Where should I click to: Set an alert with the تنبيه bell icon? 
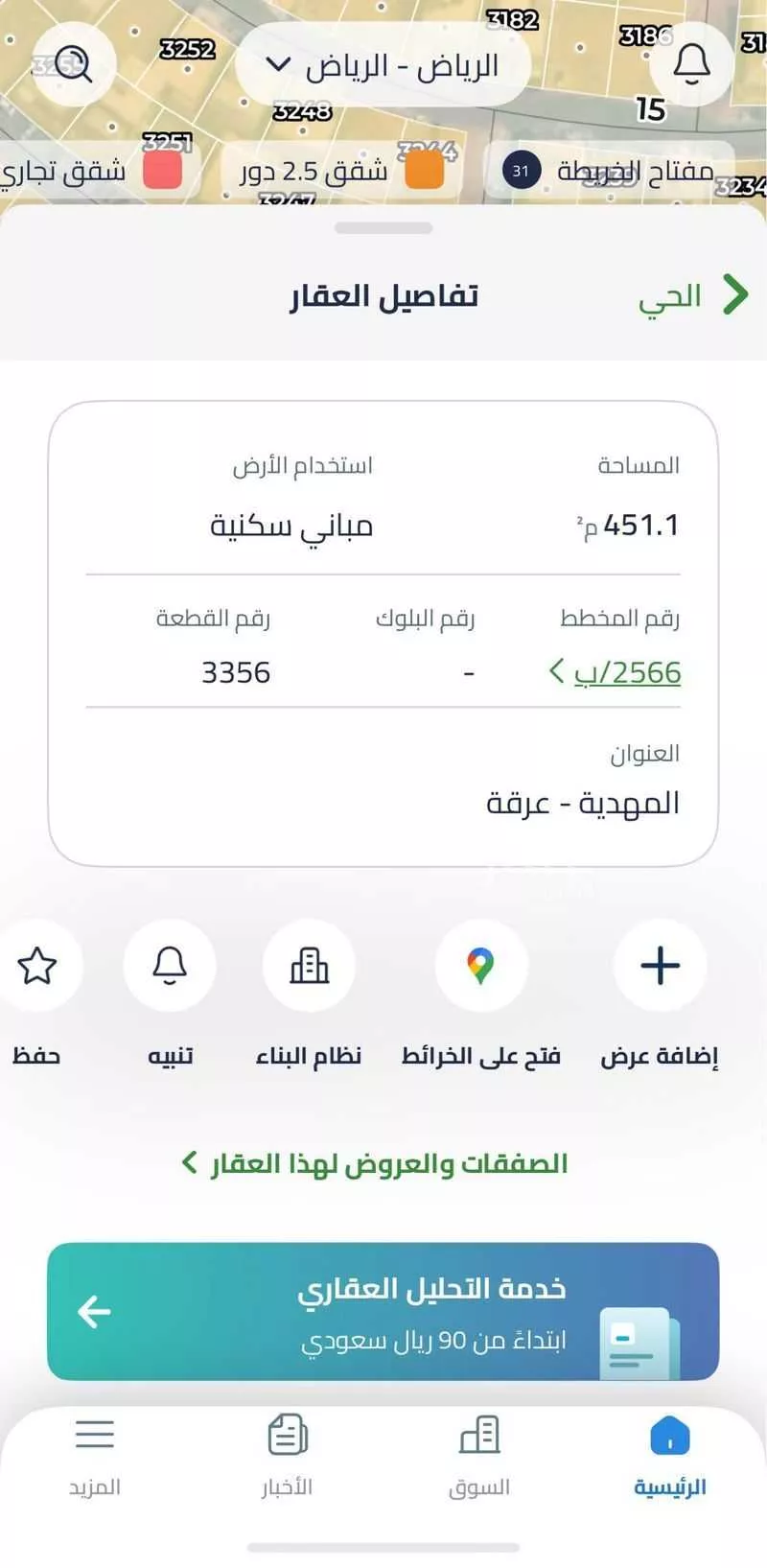point(170,967)
